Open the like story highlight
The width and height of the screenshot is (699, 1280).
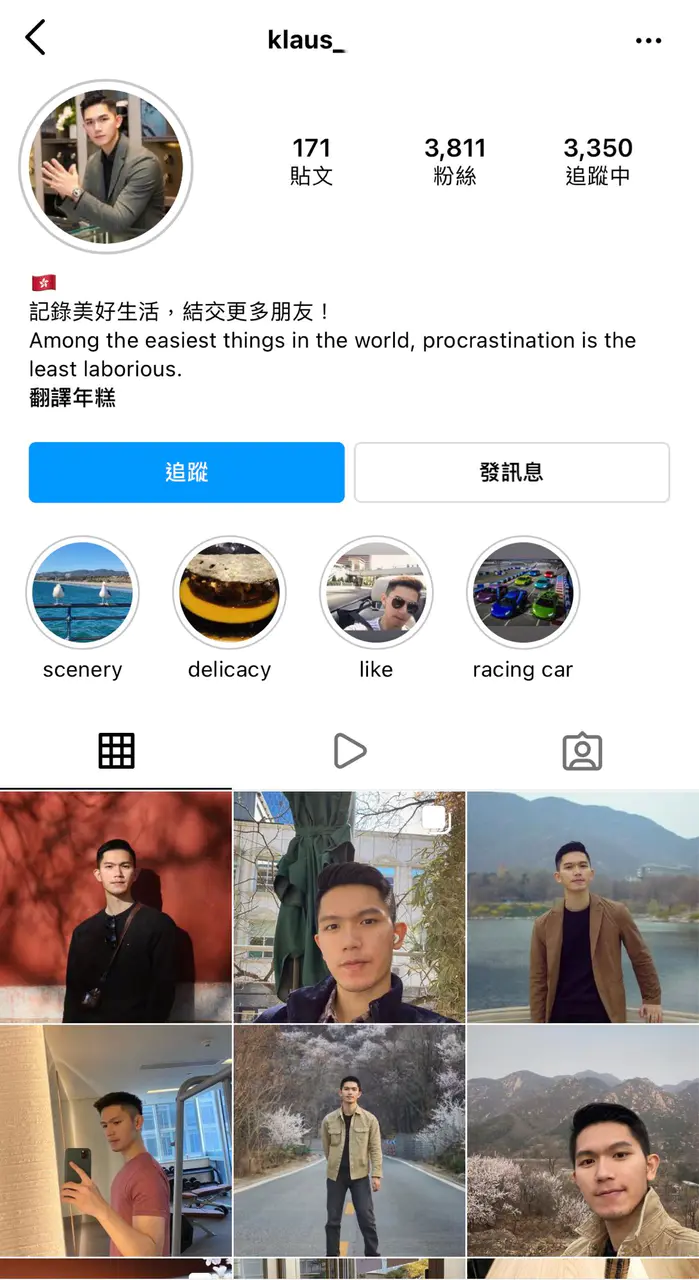tap(376, 593)
